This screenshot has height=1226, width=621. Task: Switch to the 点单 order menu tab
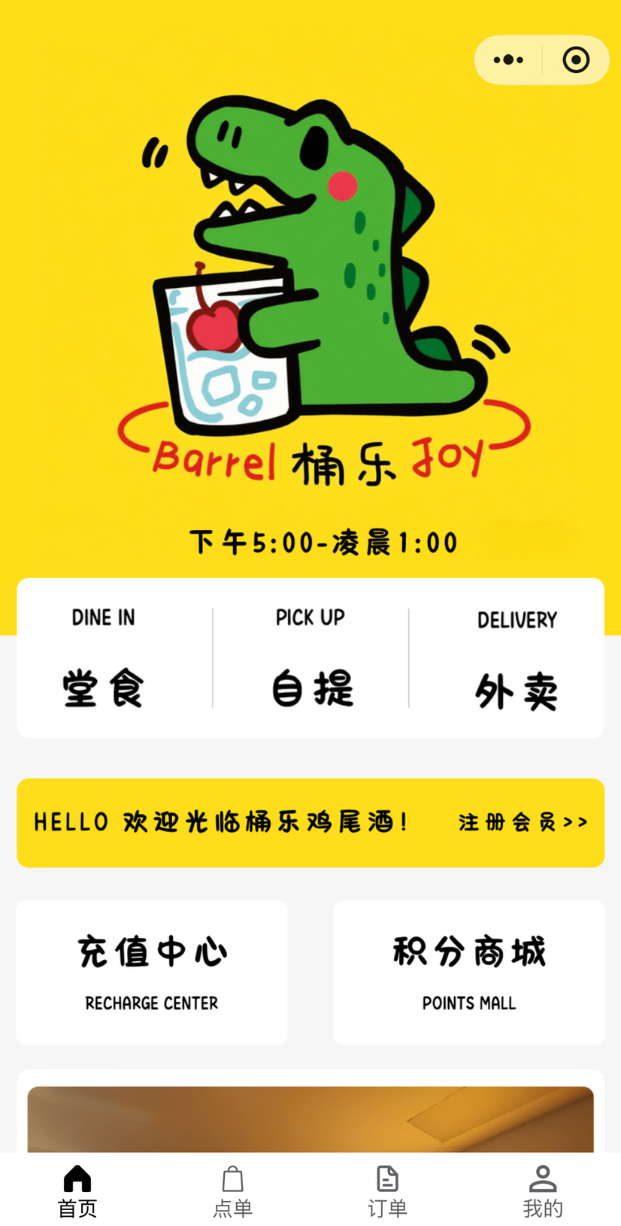click(x=233, y=1191)
